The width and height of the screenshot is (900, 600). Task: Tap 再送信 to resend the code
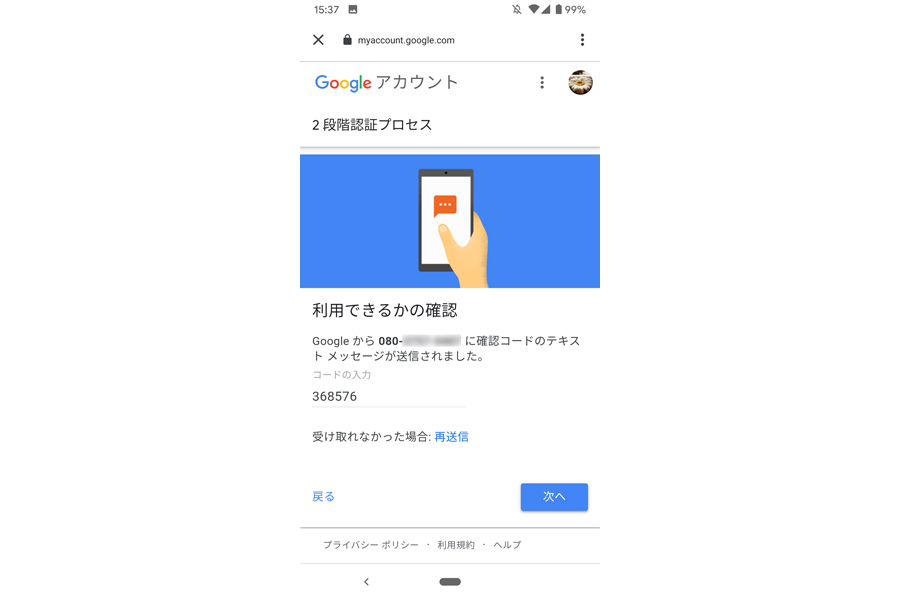click(x=451, y=437)
